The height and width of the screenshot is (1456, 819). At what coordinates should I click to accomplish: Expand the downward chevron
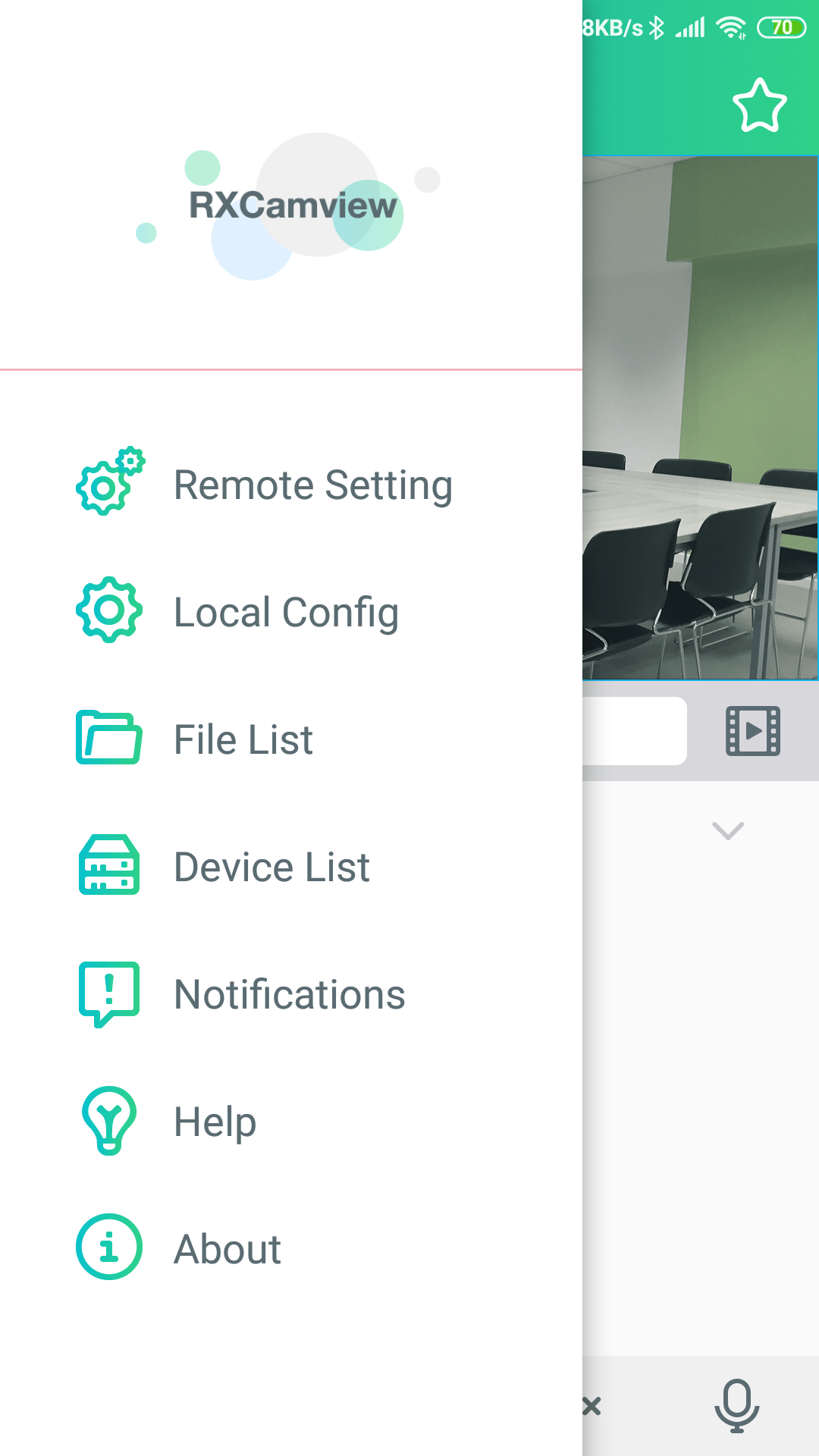tap(728, 830)
